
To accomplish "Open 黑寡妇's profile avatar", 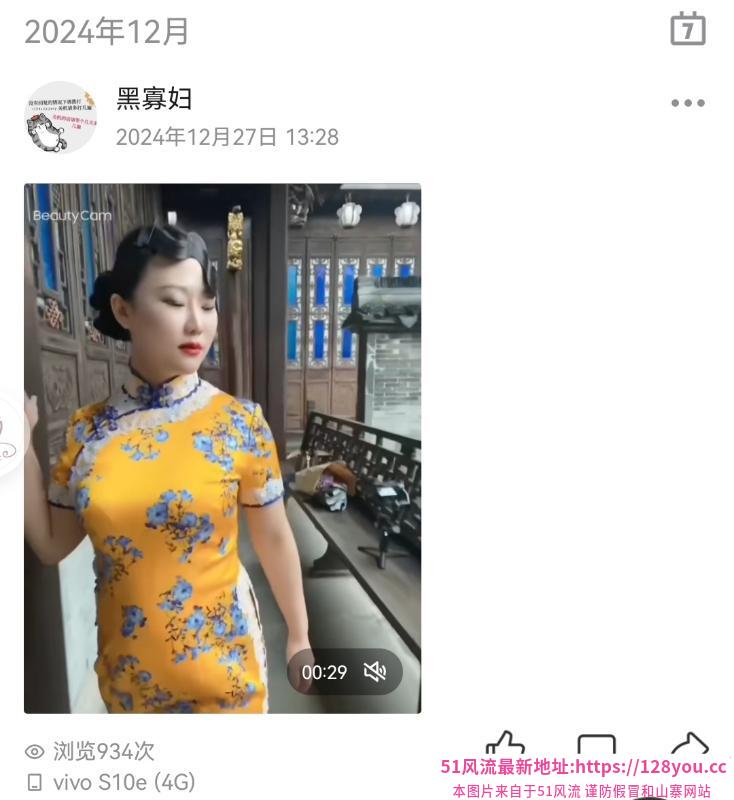I will 62,117.
